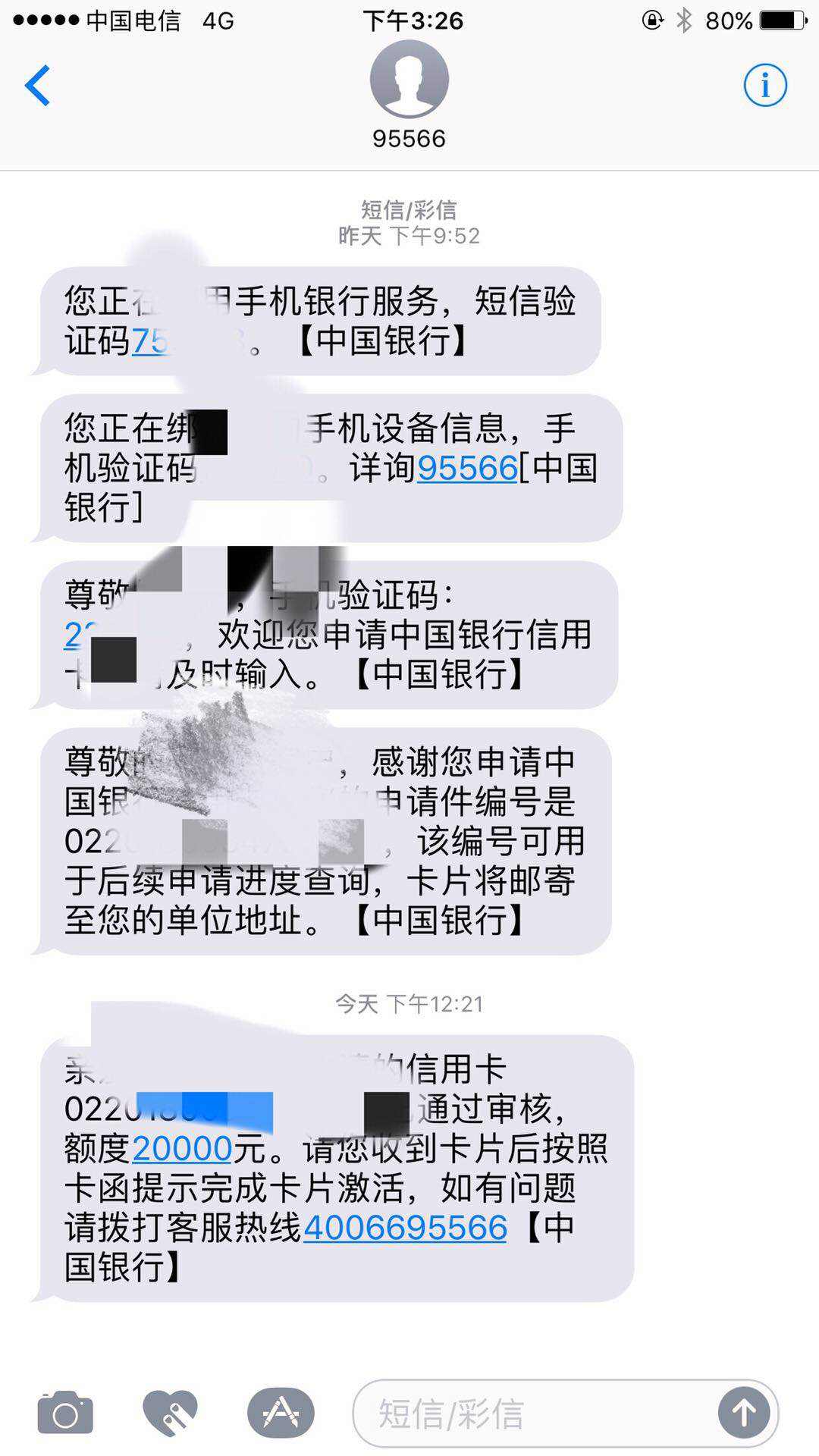Screen dimensions: 819x1456
Task: Open the info (i) icon at top right
Action: point(765,85)
